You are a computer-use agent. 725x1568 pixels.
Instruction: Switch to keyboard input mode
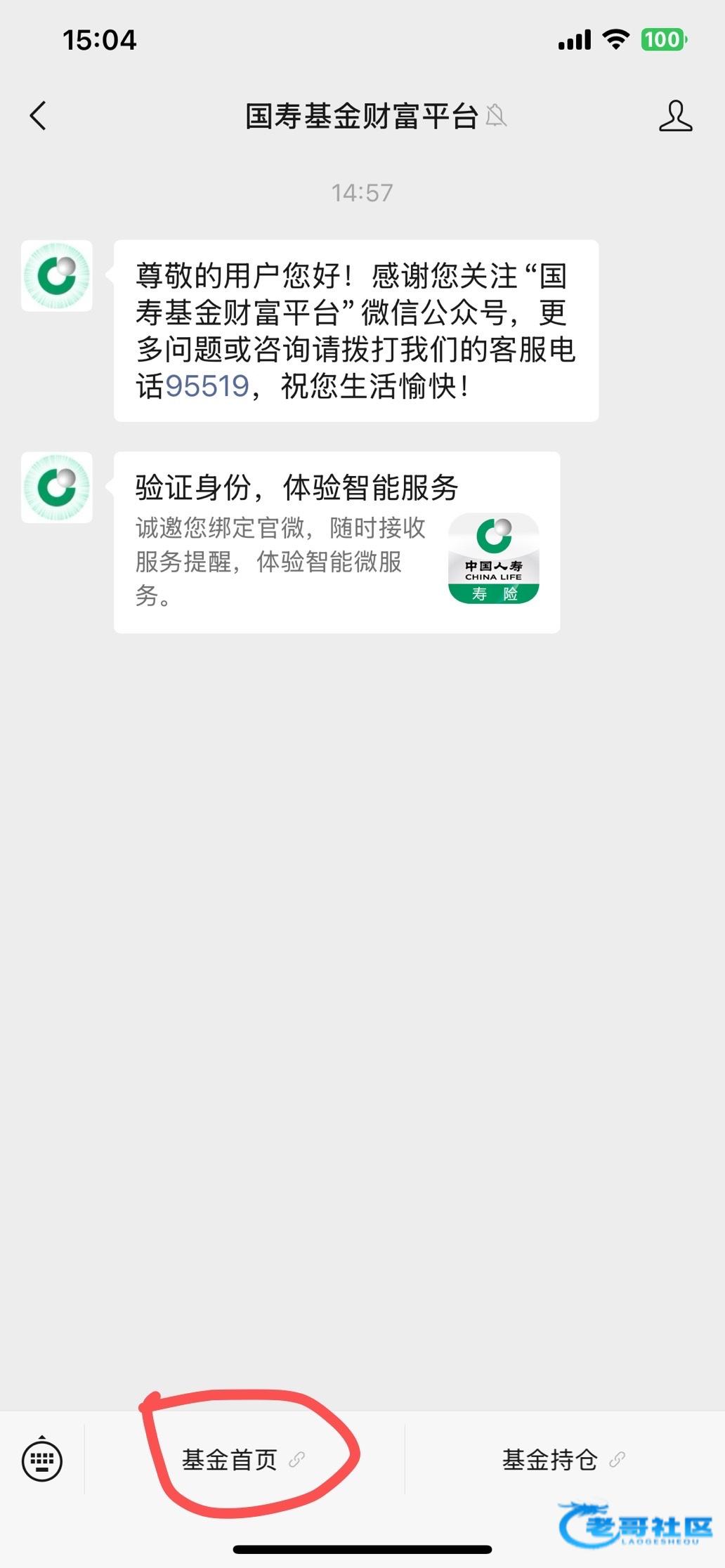point(42,1460)
